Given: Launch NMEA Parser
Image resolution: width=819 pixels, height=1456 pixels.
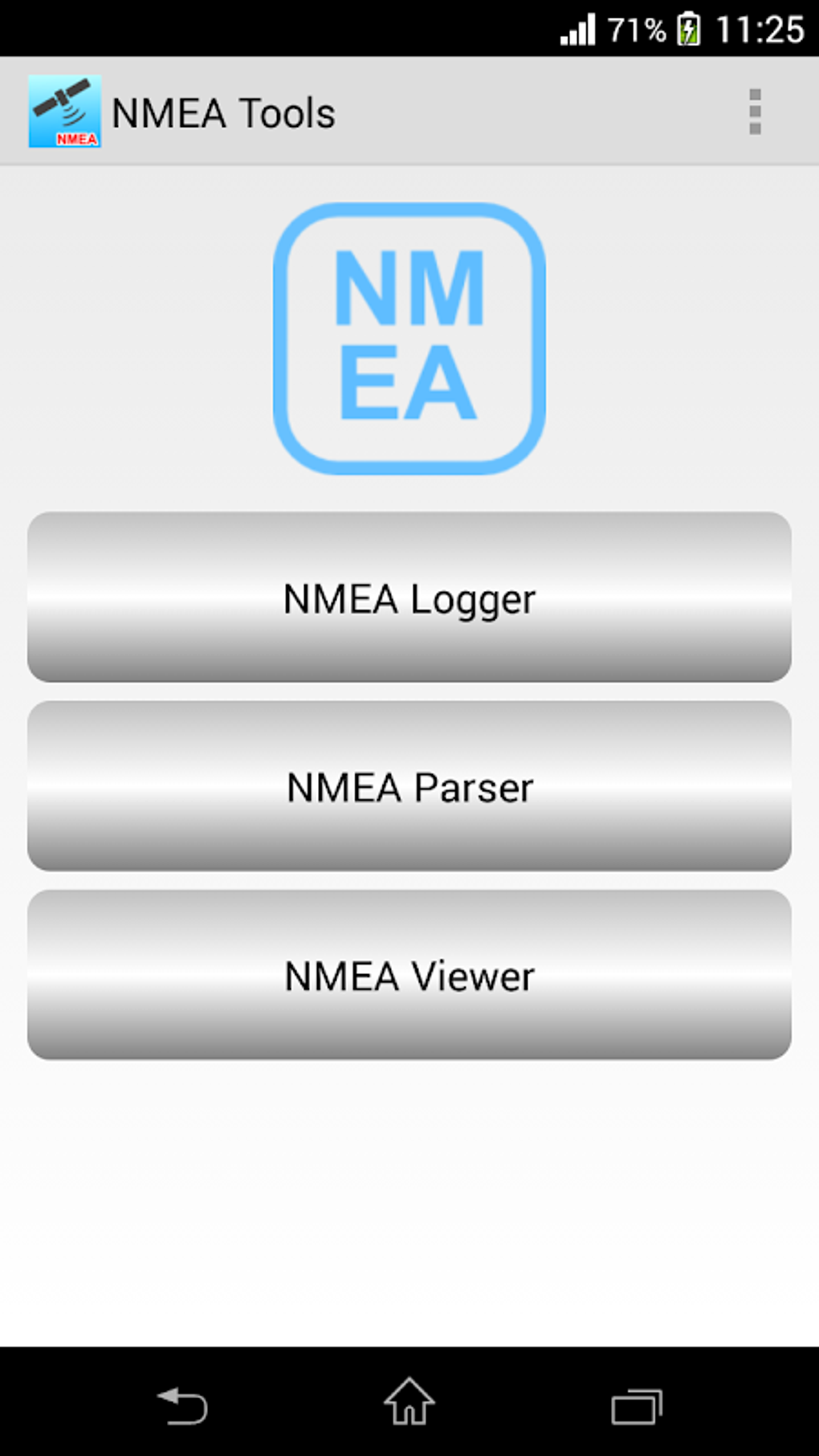Looking at the screenshot, I should coord(409,787).
